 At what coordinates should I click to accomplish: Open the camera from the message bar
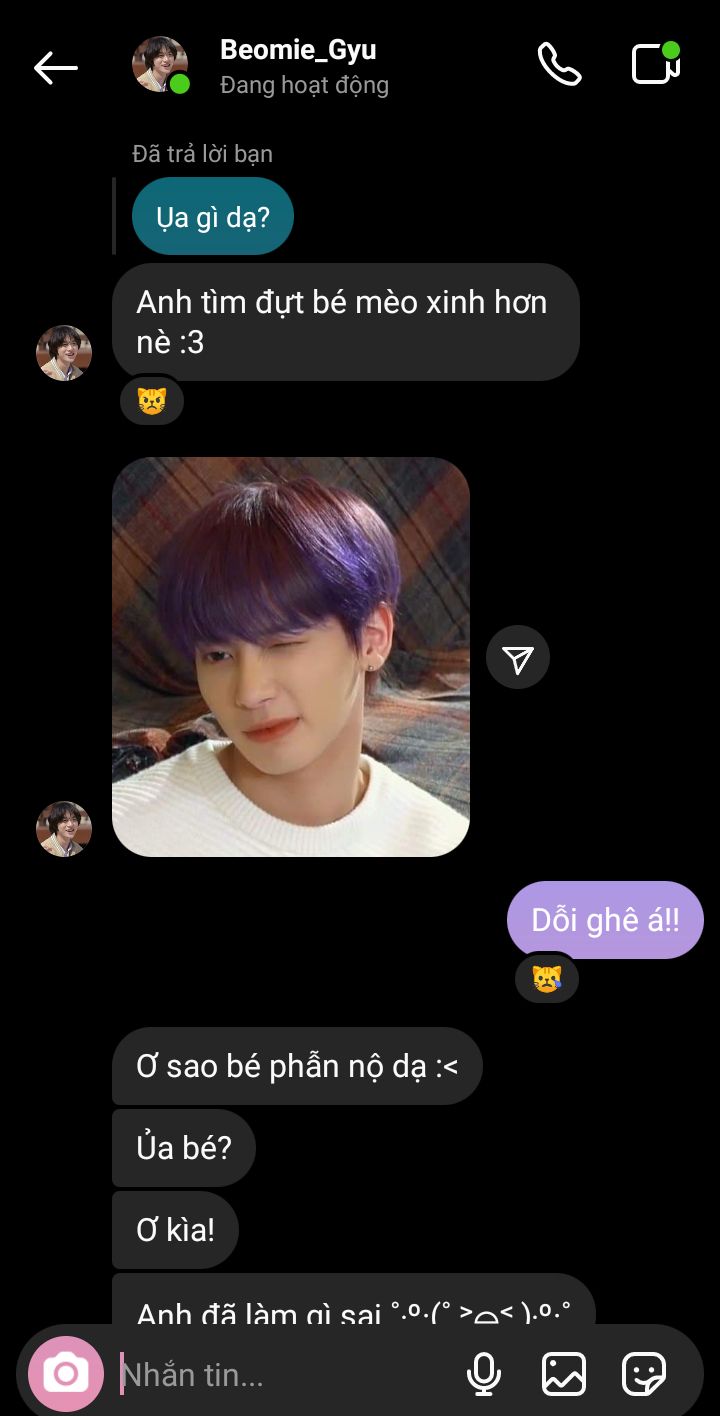click(x=66, y=1374)
